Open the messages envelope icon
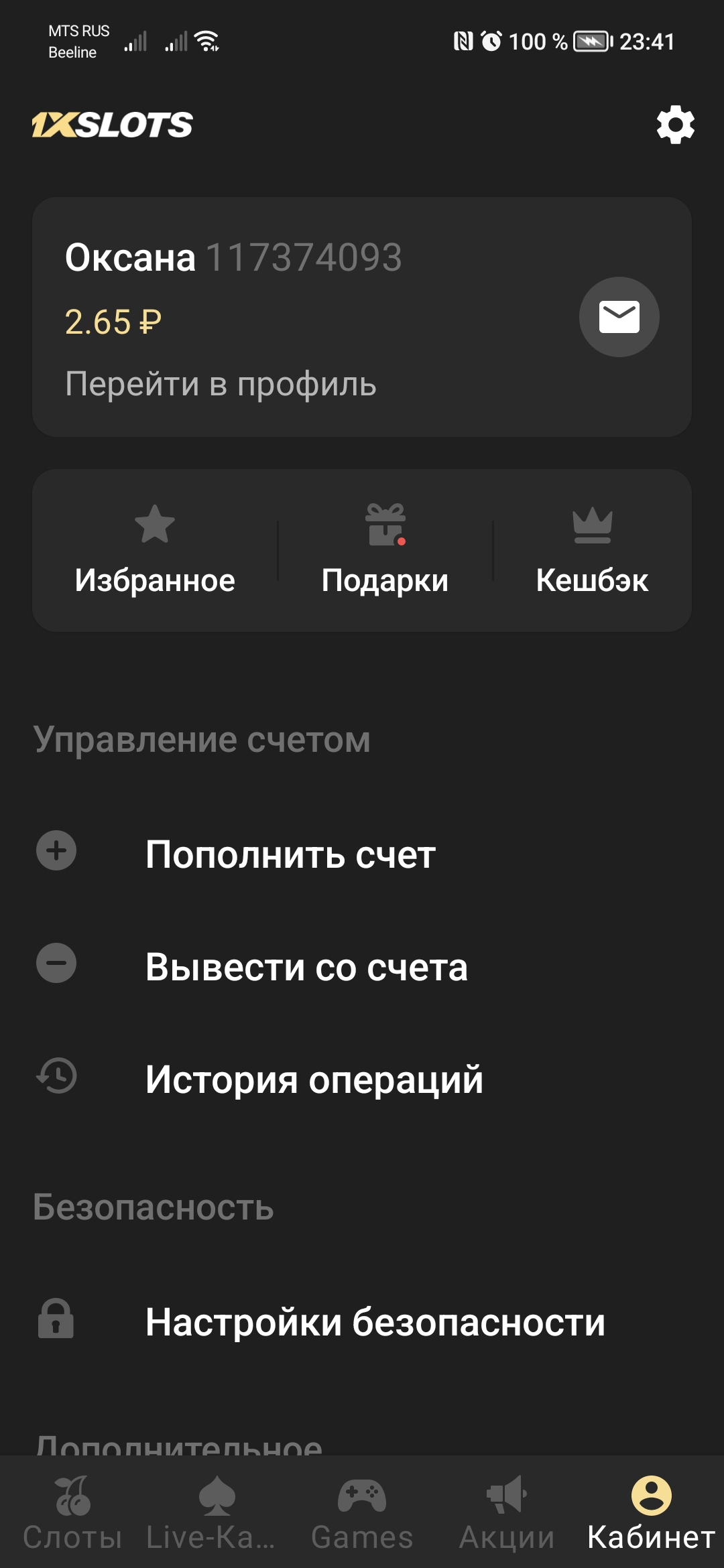This screenshot has width=724, height=1568. click(x=619, y=317)
